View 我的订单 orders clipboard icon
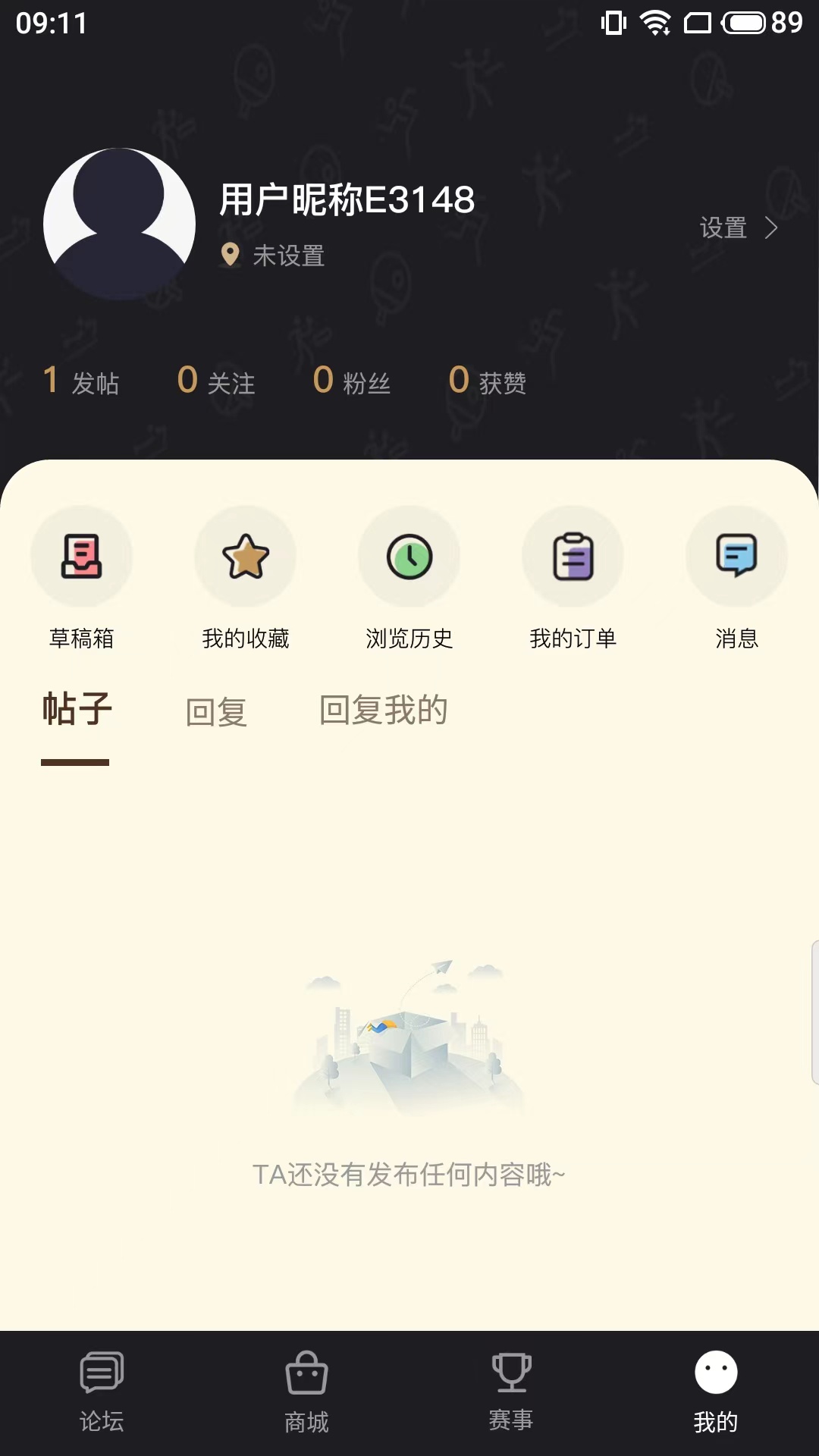The width and height of the screenshot is (819, 1456). pyautogui.click(x=573, y=556)
